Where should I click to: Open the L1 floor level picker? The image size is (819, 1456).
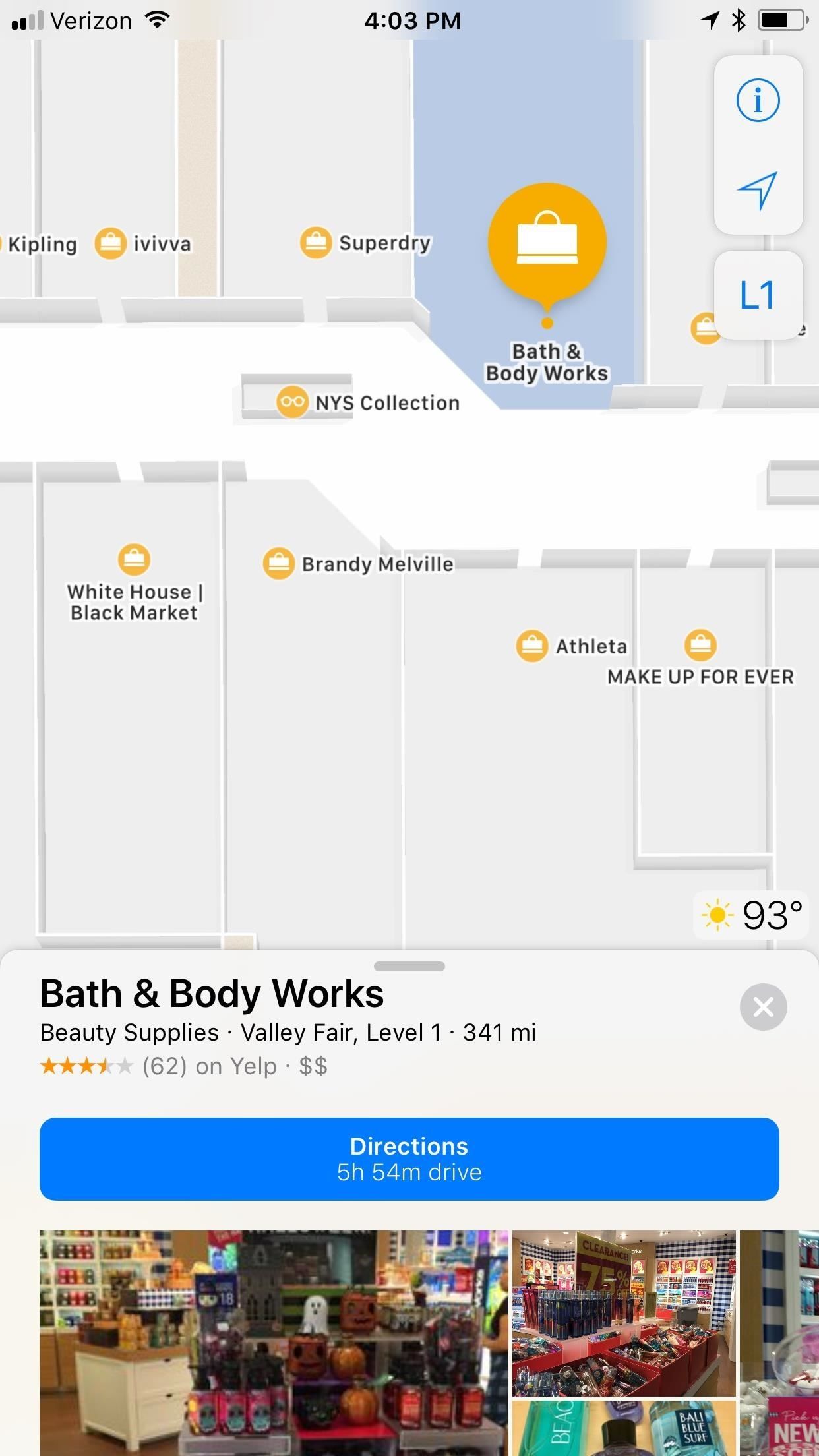758,295
